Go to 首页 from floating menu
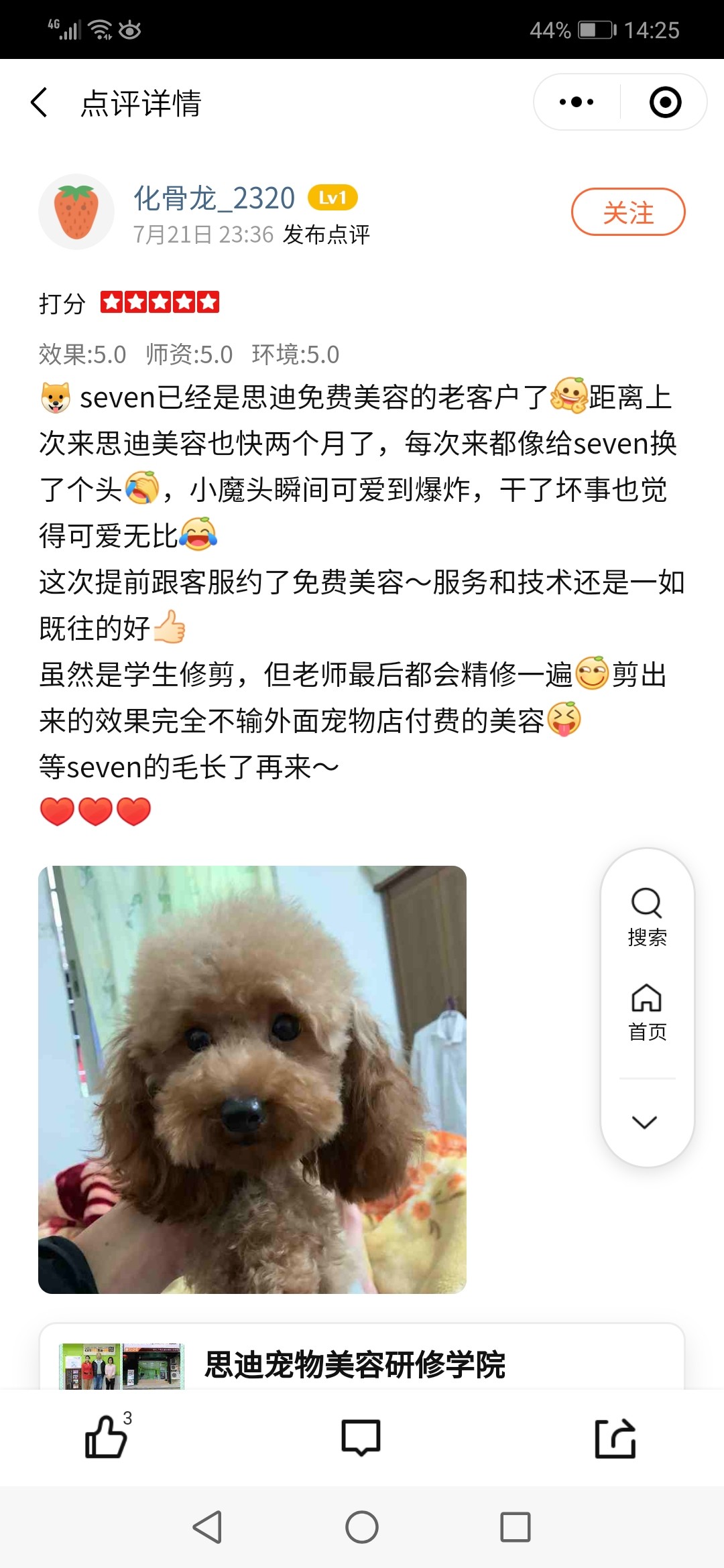This screenshot has height=1568, width=724. (x=647, y=1012)
